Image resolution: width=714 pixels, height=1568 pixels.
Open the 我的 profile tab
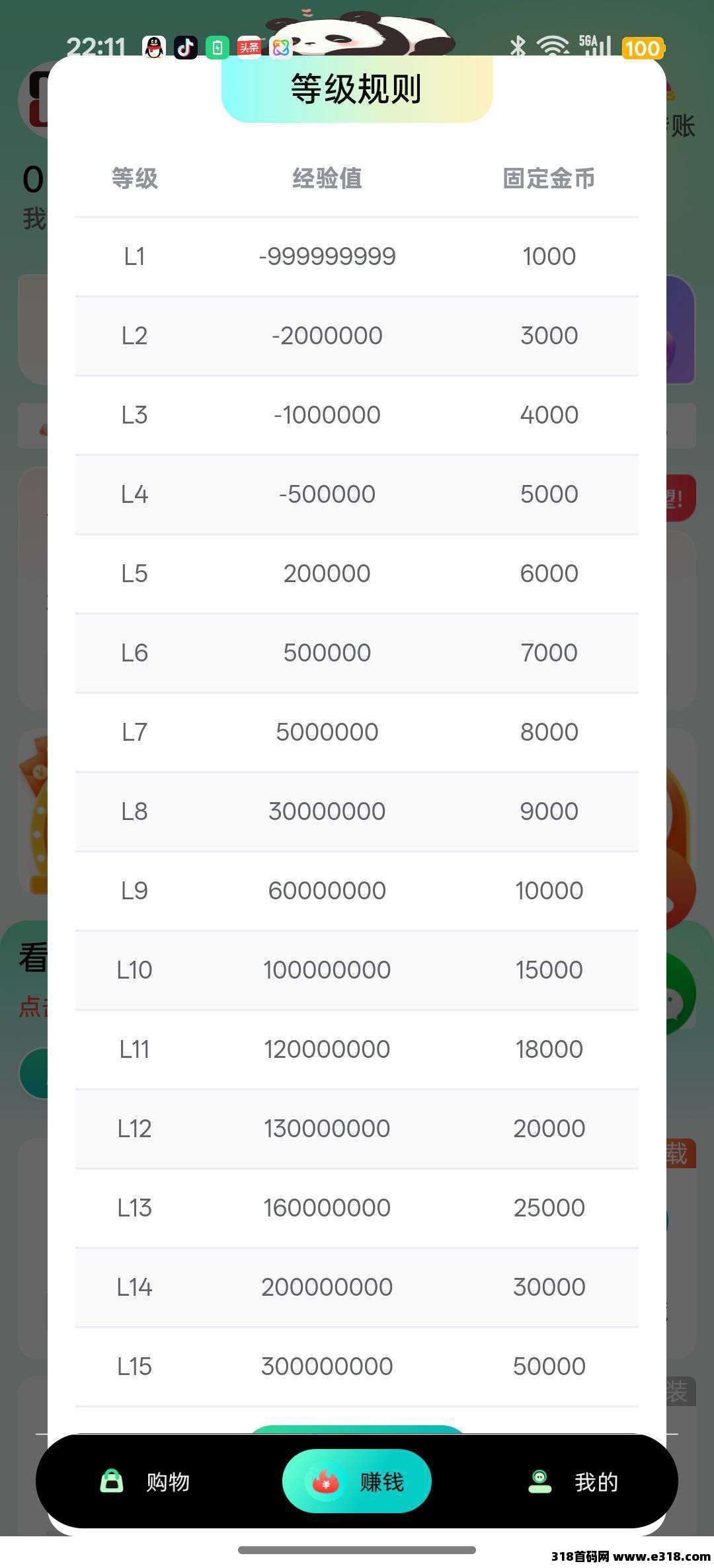(574, 1481)
